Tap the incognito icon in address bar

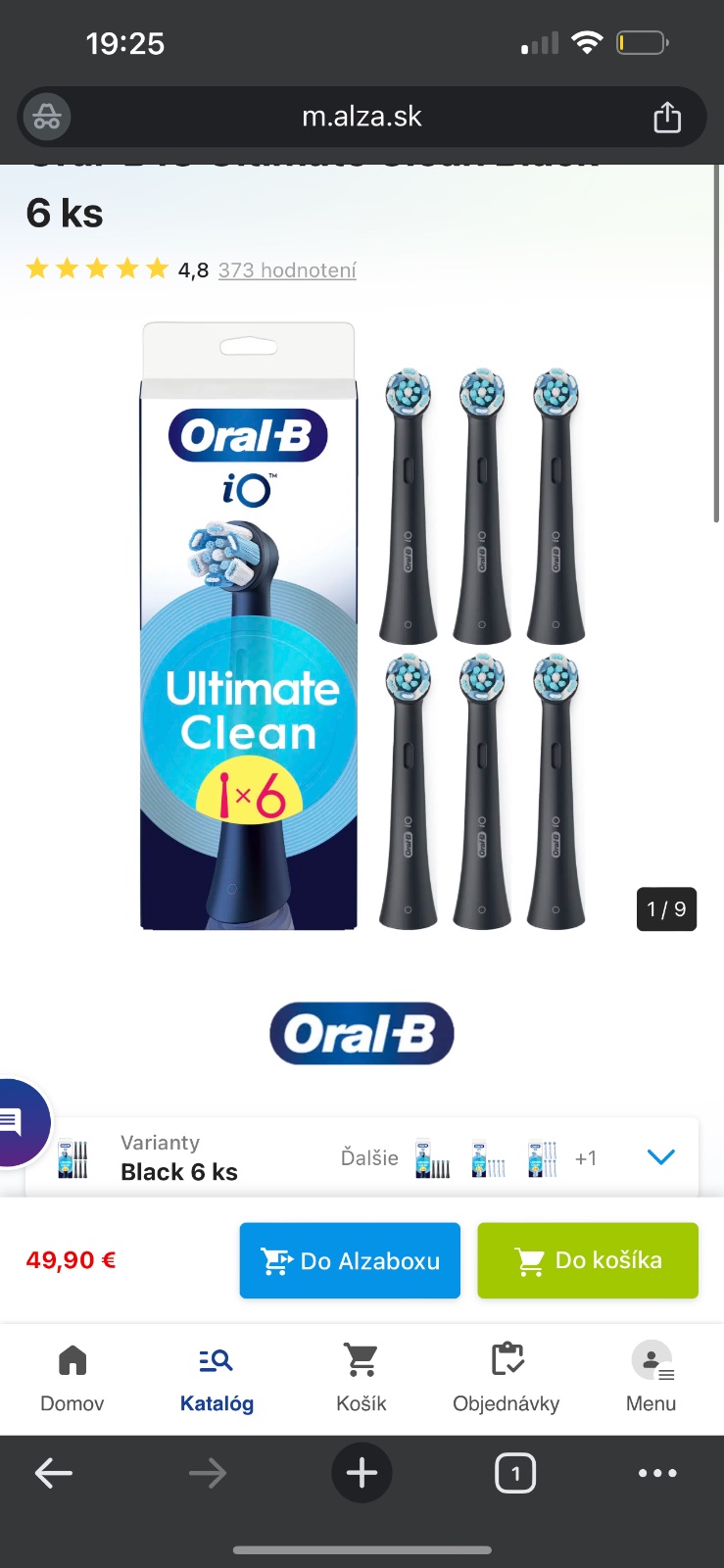click(47, 118)
